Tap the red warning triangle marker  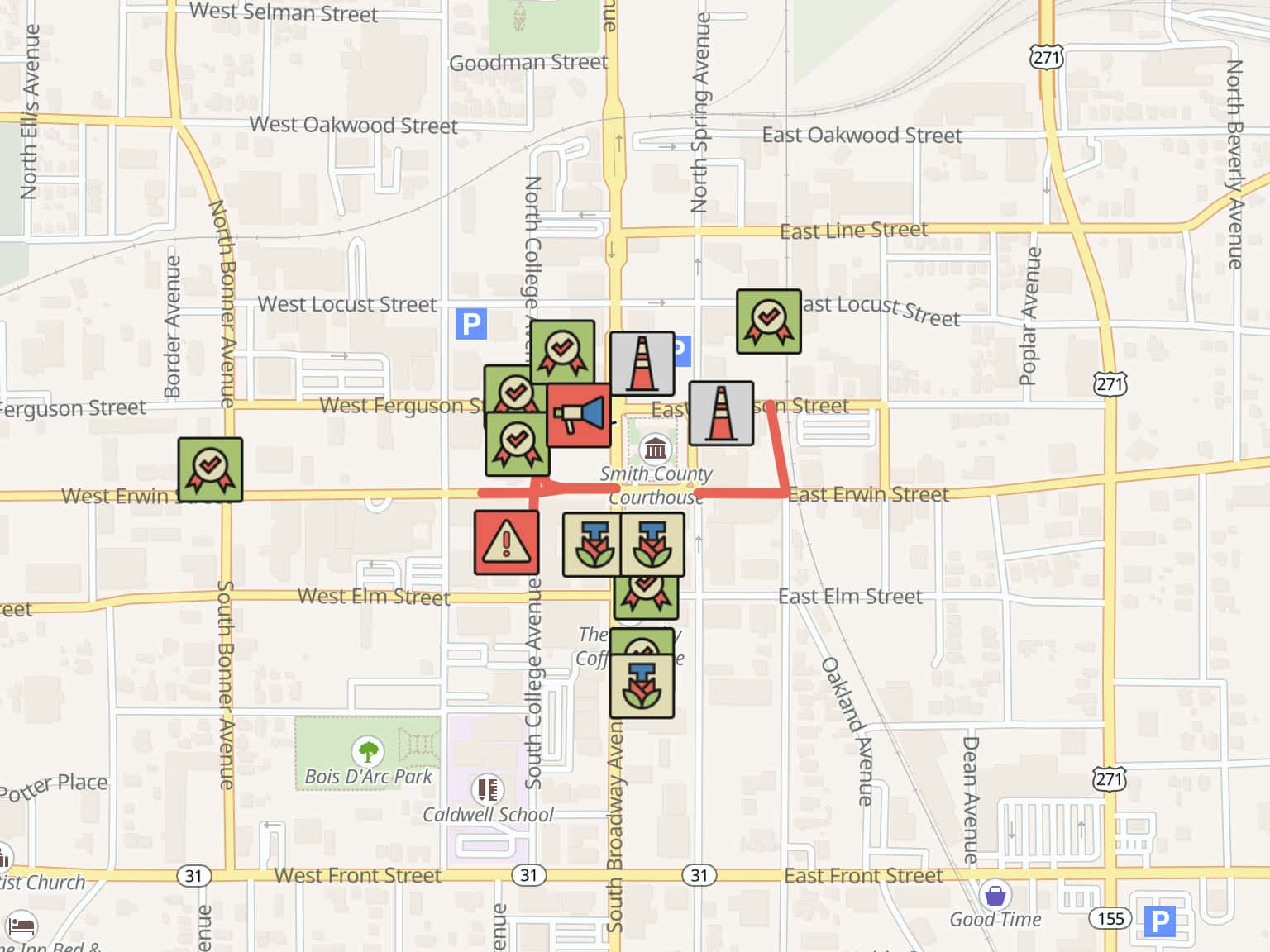coord(506,542)
